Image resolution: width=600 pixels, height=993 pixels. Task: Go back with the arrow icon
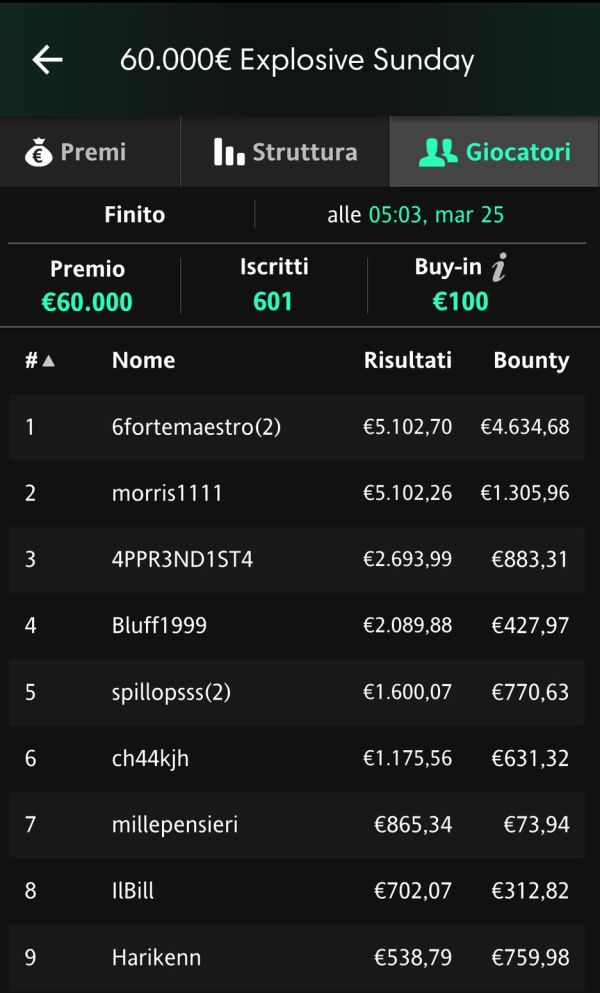click(x=48, y=60)
